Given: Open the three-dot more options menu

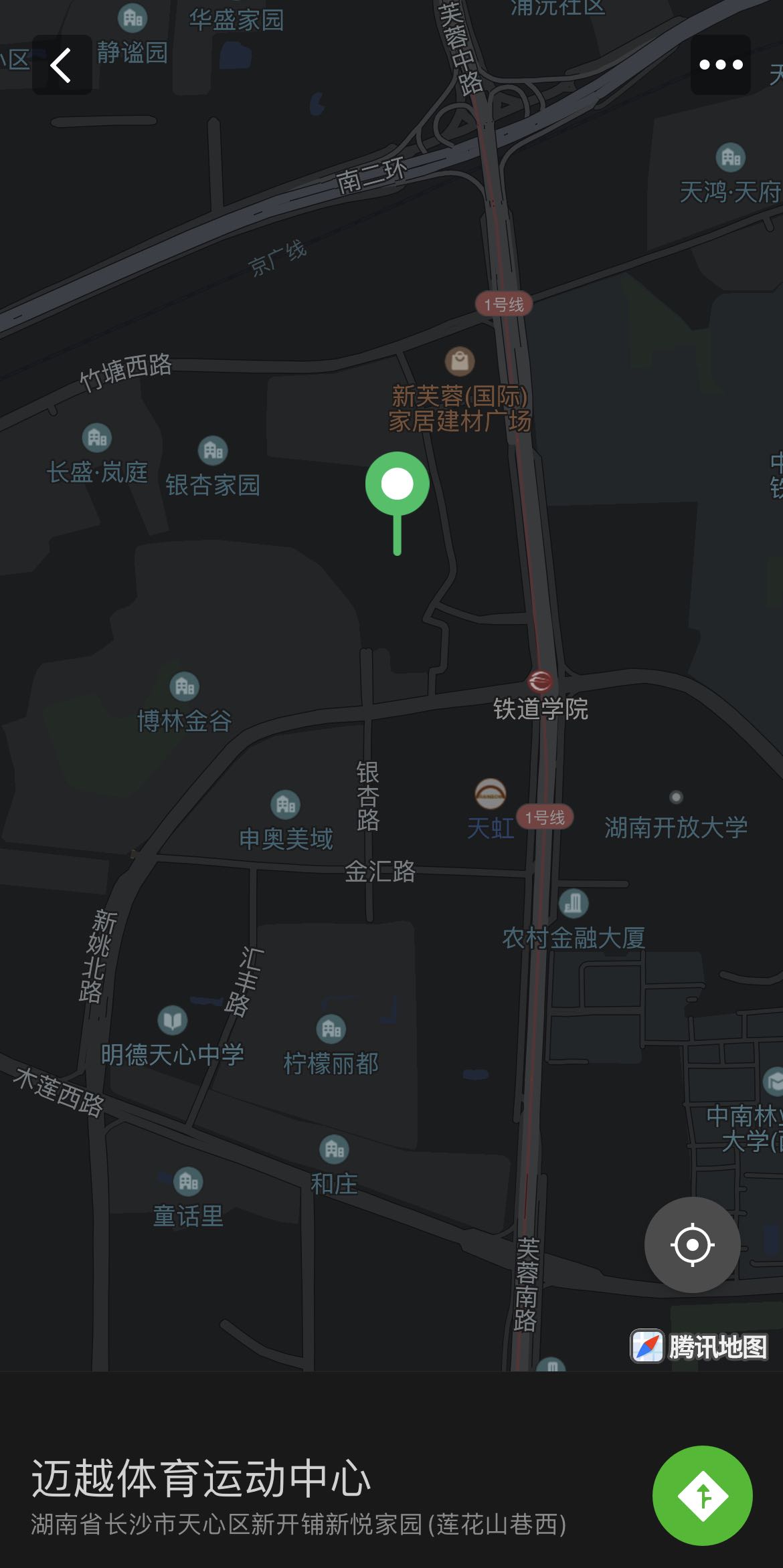Looking at the screenshot, I should pos(720,65).
